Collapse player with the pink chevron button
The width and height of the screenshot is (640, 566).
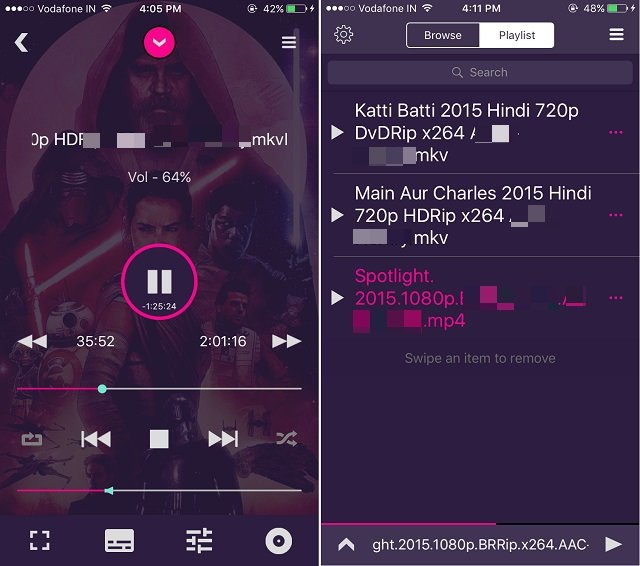pyautogui.click(x=159, y=42)
